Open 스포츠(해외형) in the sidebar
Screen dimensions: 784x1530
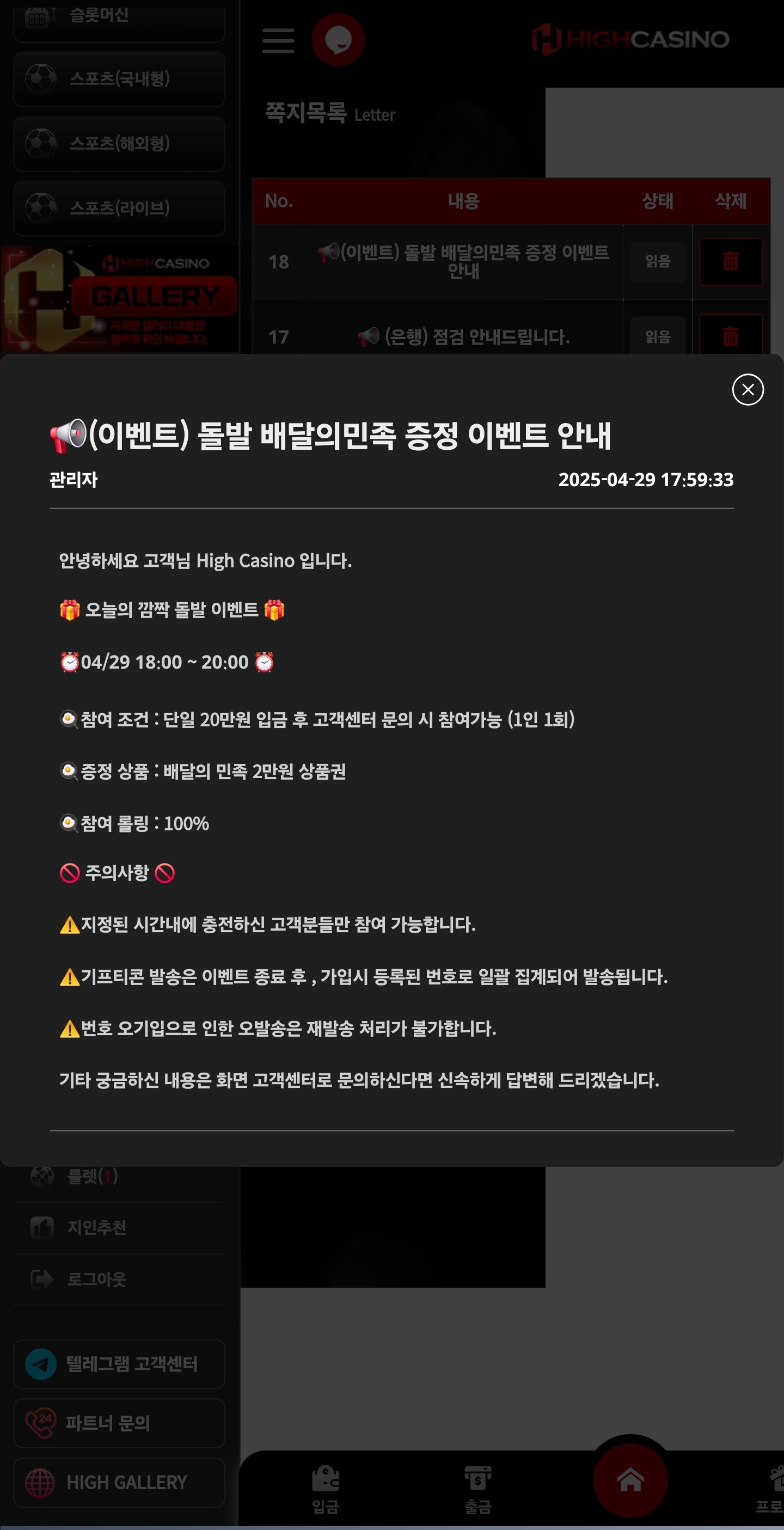pos(119,144)
